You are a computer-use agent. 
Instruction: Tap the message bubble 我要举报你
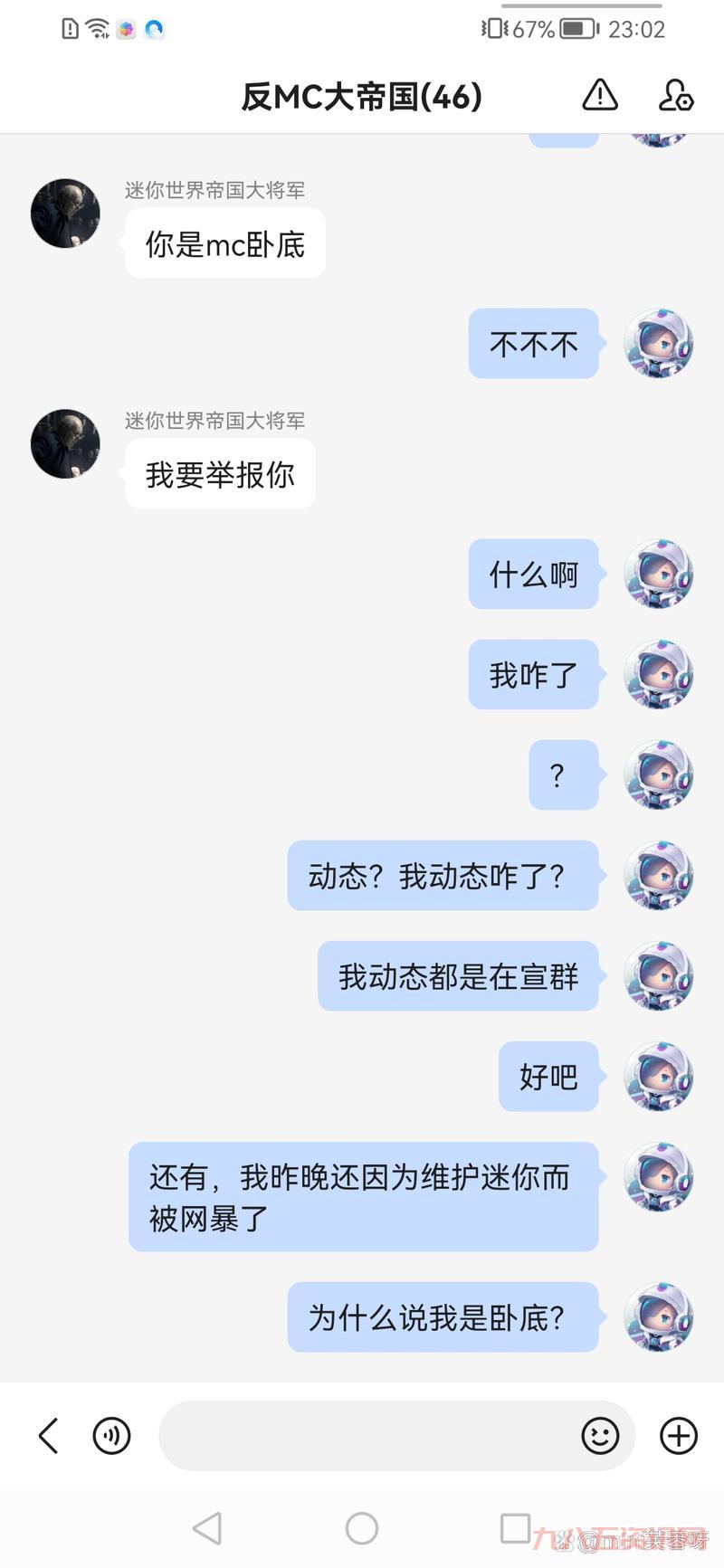coord(219,474)
